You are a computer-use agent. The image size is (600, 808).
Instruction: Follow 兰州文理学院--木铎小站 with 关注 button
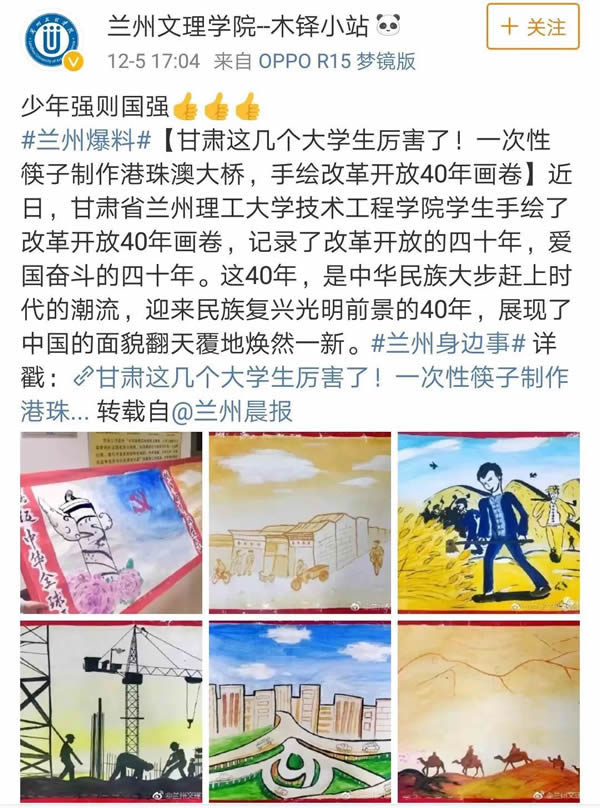(x=532, y=28)
